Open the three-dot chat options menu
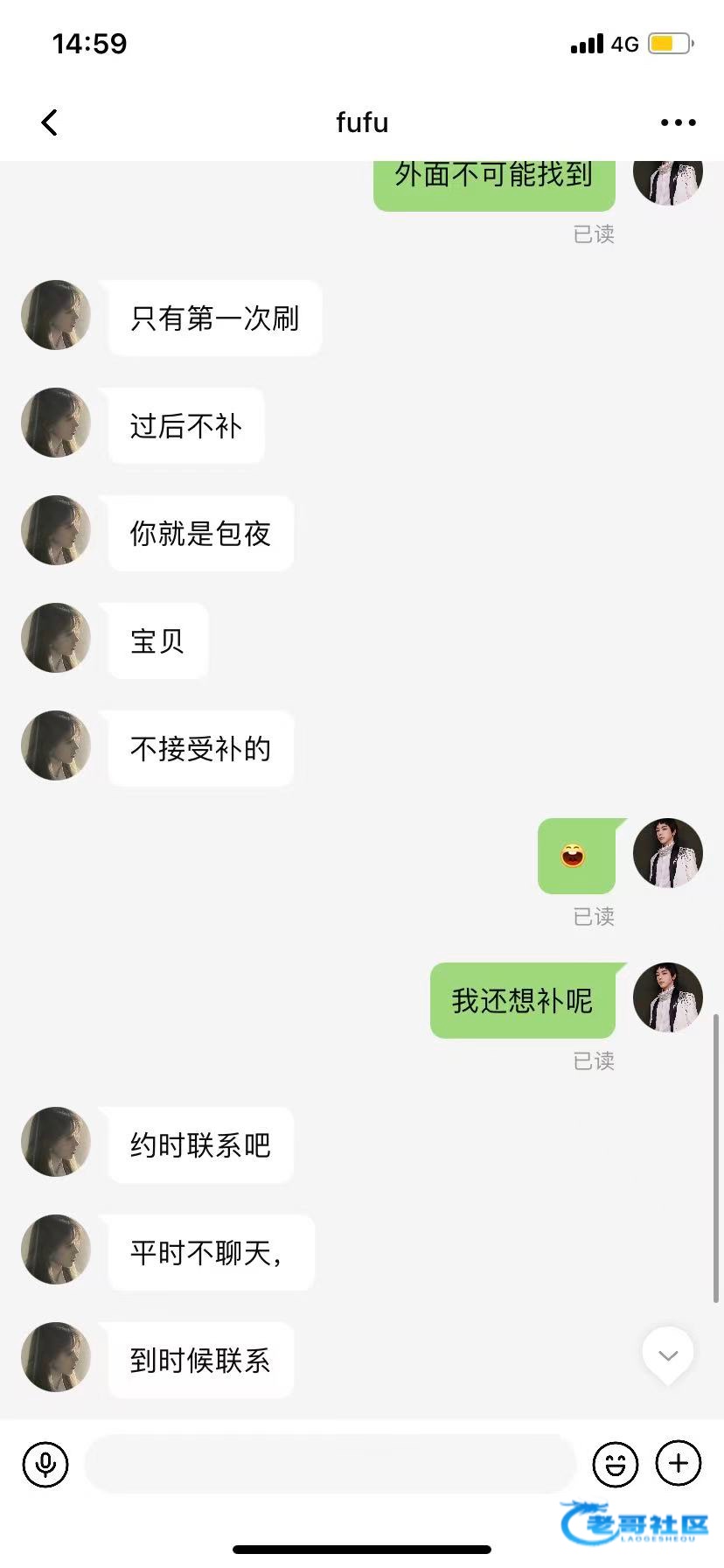 click(678, 122)
